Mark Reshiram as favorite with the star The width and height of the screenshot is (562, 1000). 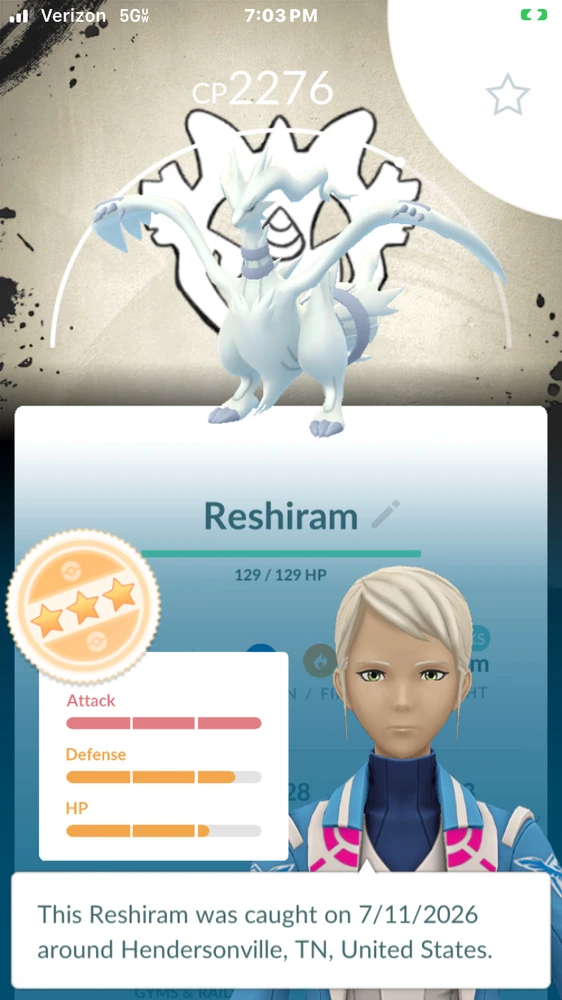(x=508, y=94)
